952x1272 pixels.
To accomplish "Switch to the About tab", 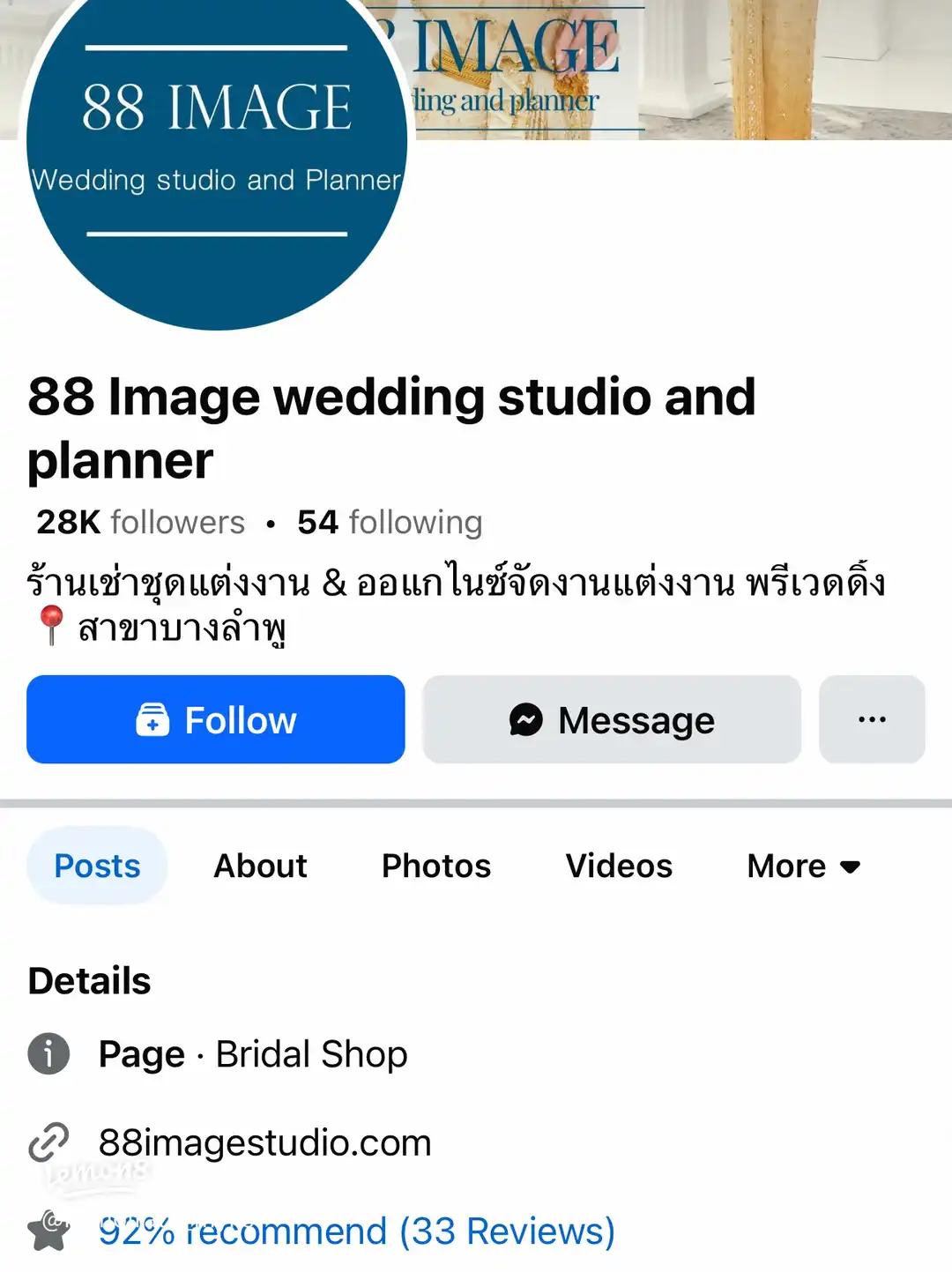I will tap(259, 866).
